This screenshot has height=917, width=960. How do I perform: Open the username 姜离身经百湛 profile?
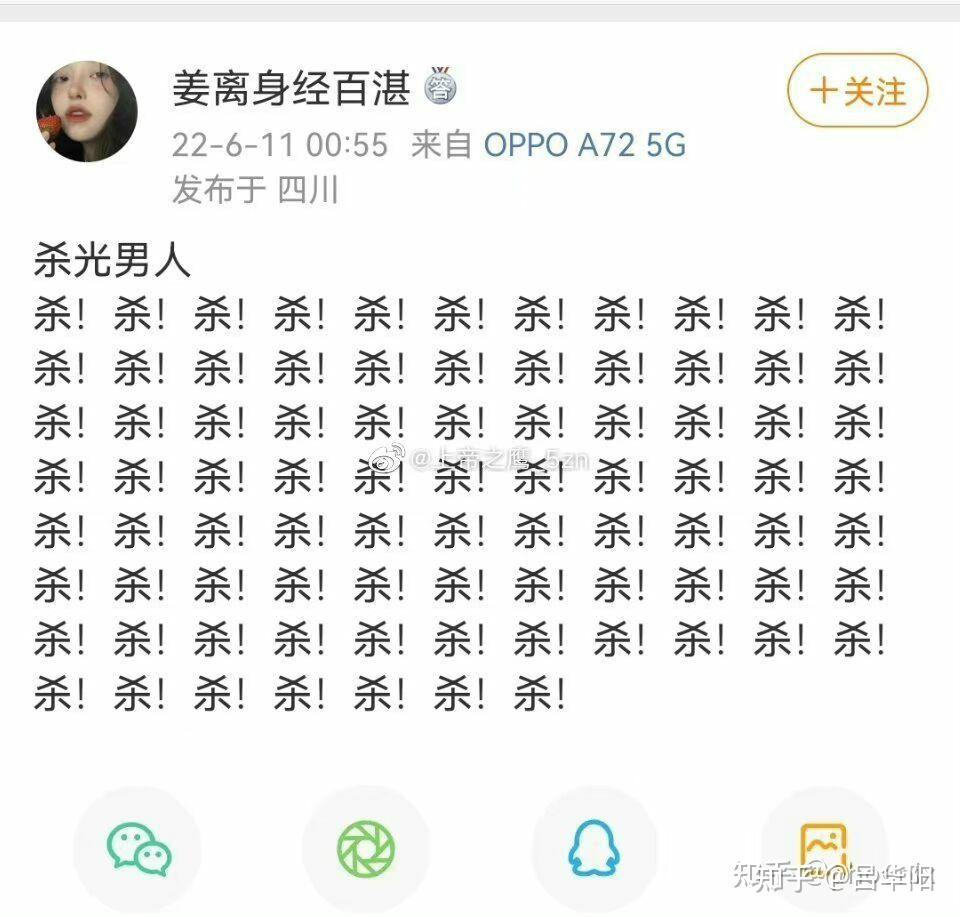(292, 90)
